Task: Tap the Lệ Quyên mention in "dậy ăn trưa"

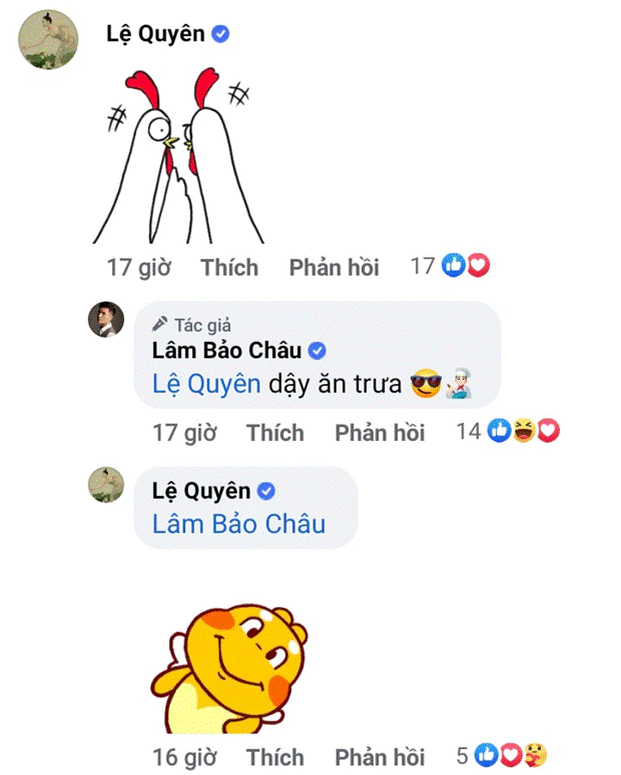Action: point(207,384)
